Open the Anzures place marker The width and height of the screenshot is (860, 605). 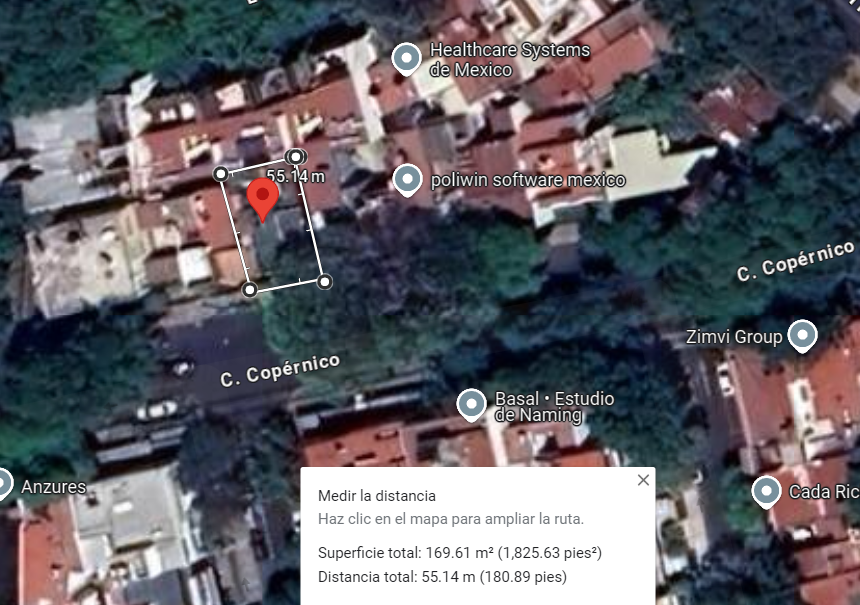pos(4,486)
